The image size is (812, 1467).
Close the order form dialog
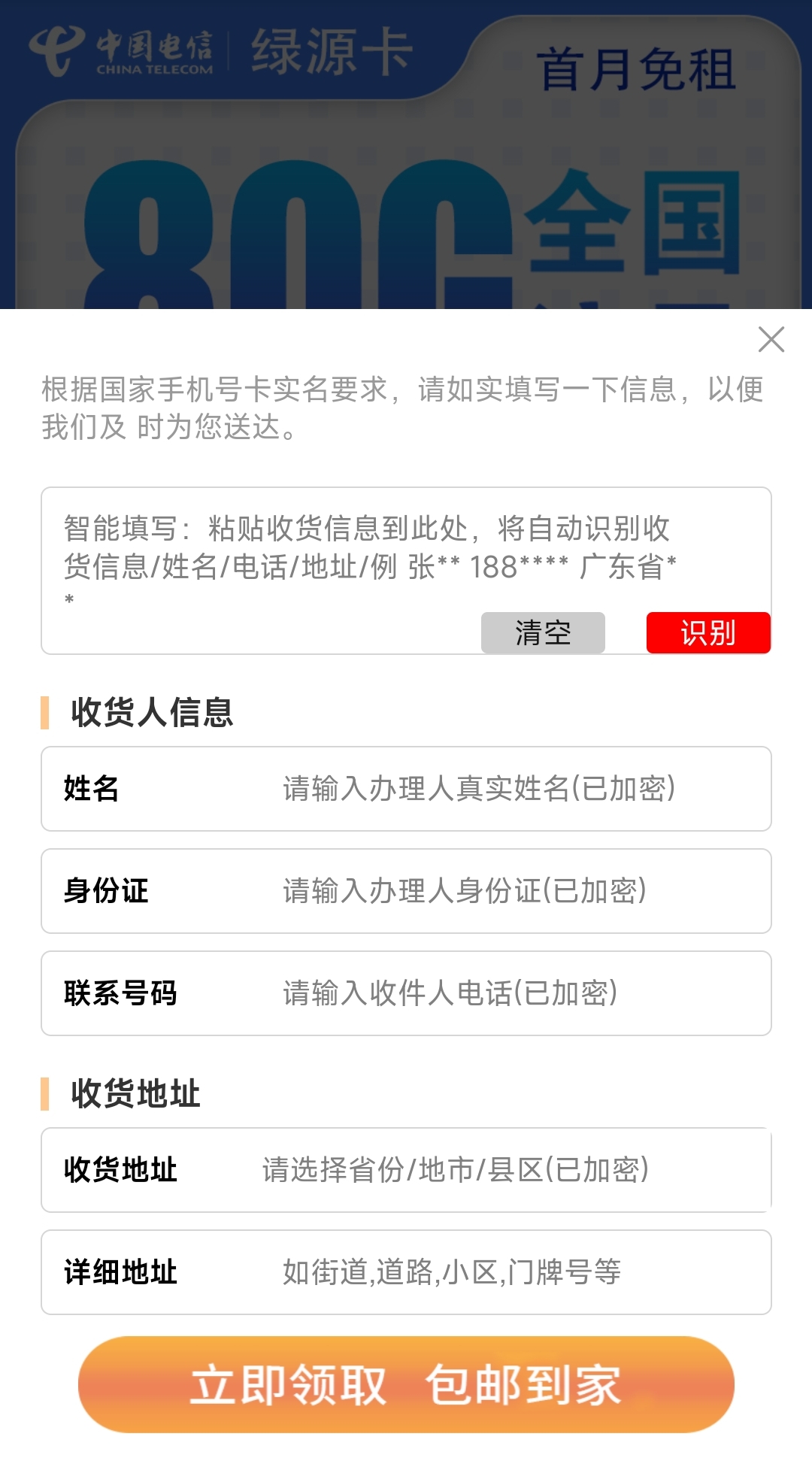[771, 340]
